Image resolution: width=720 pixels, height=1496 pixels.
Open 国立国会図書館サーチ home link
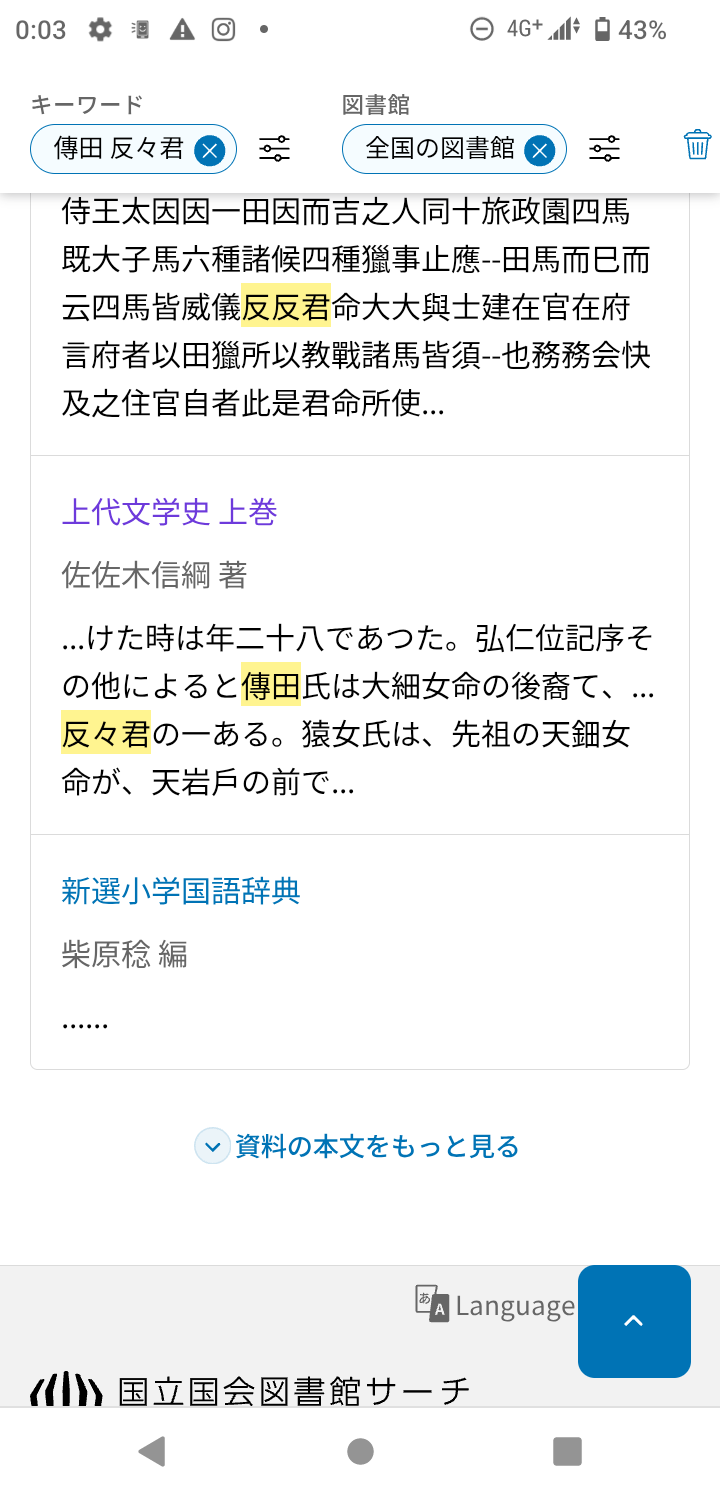[250, 1390]
